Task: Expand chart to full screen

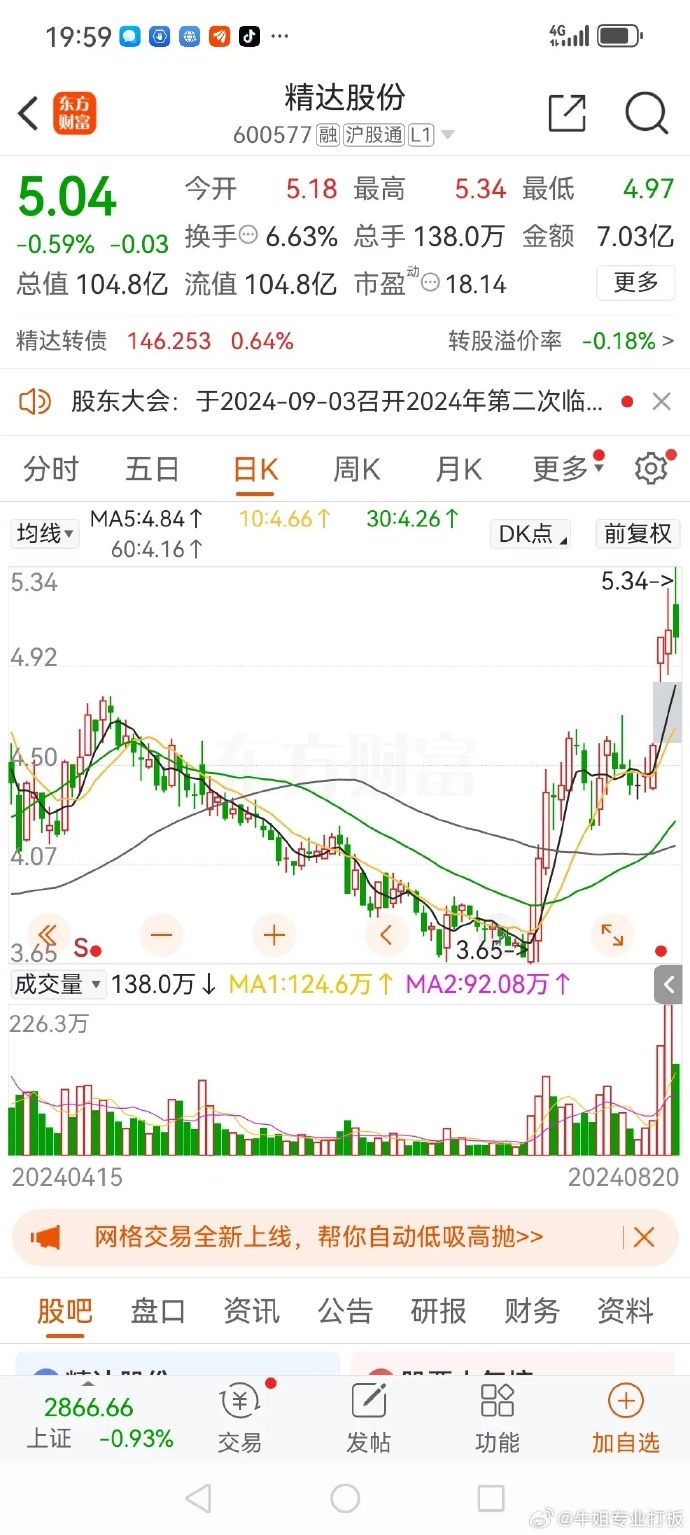Action: click(x=611, y=936)
